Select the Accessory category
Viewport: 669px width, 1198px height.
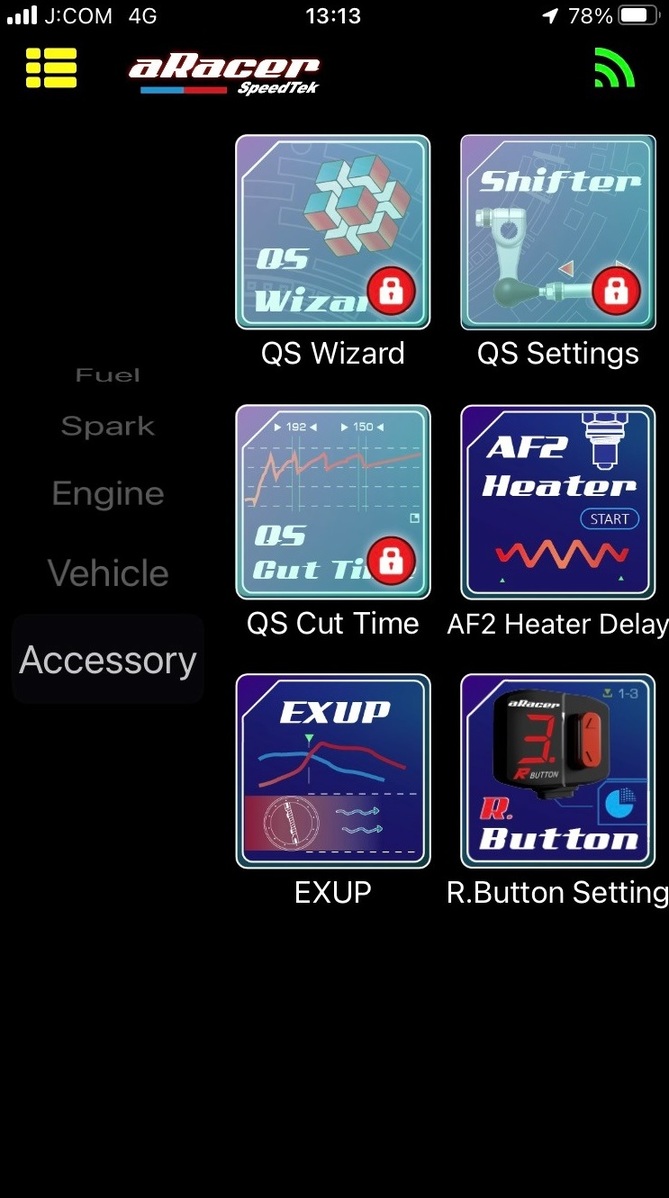click(108, 659)
